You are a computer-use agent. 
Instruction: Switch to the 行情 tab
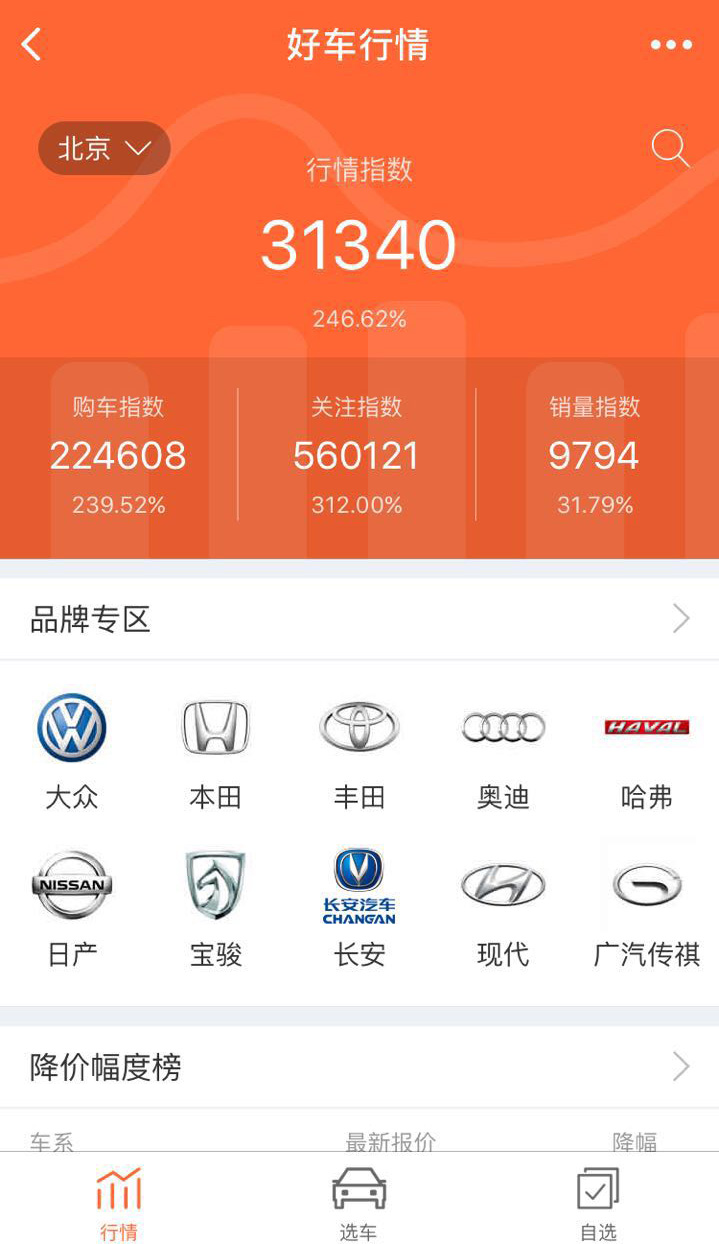tap(119, 1203)
